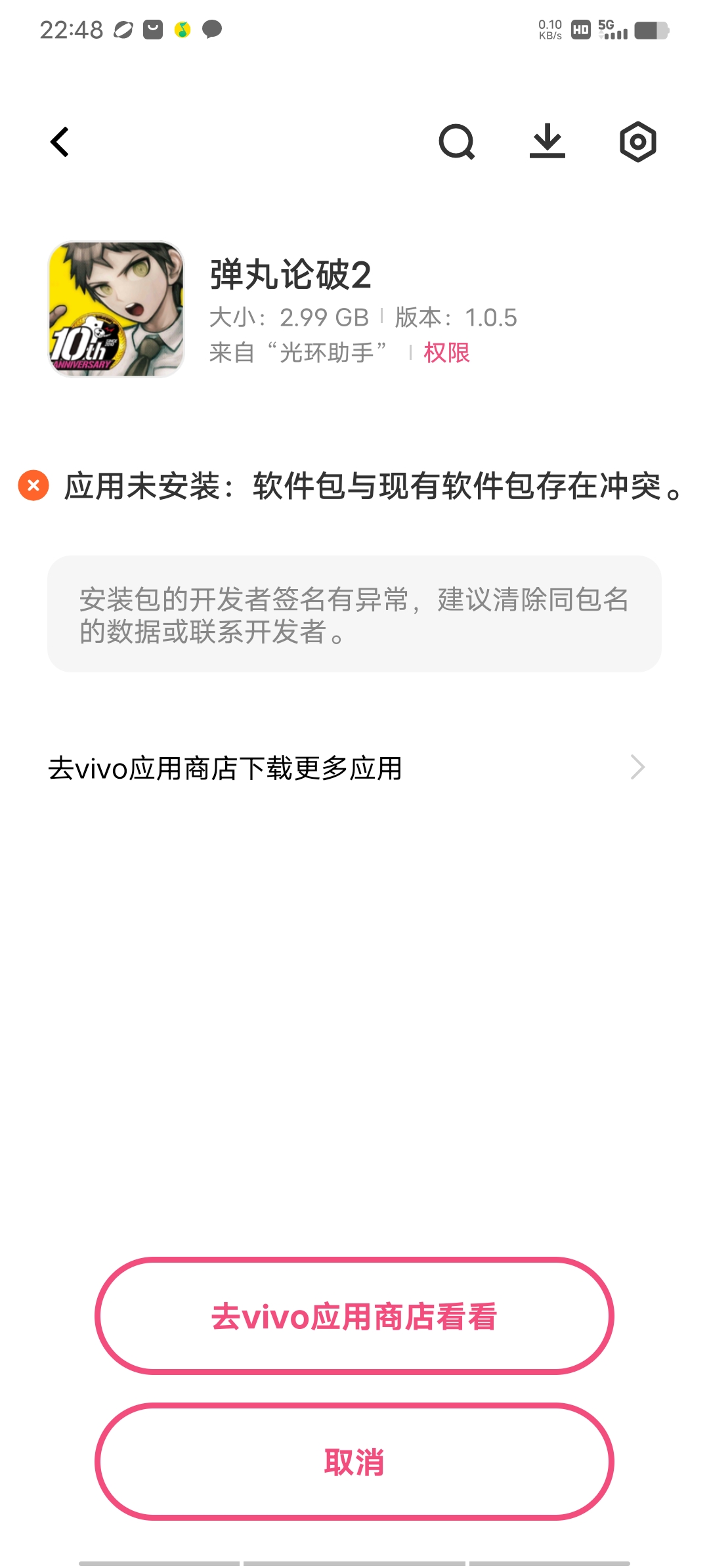Go back using the top-left arrow

point(60,142)
